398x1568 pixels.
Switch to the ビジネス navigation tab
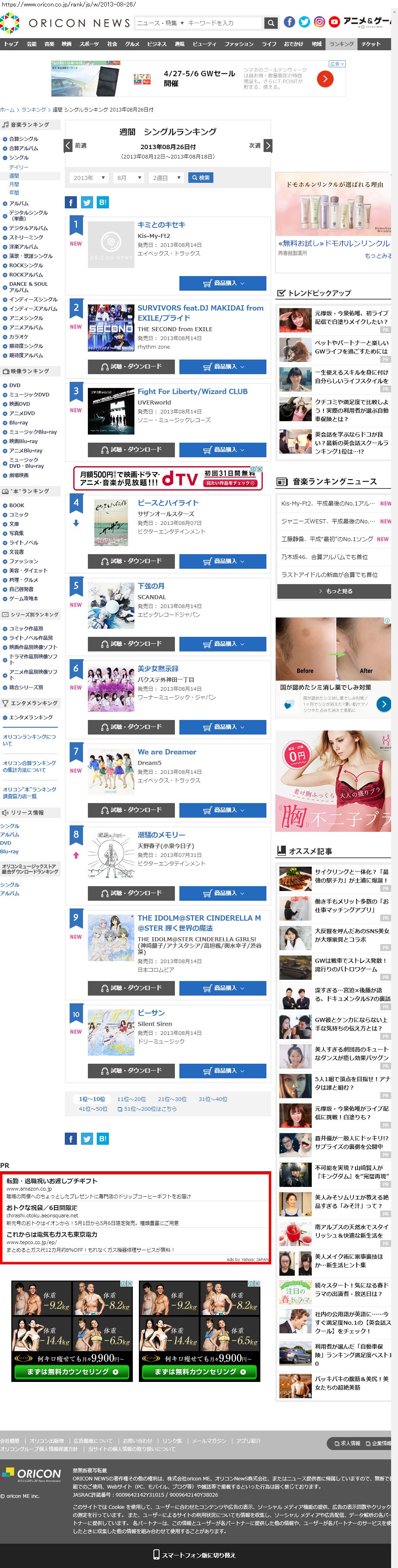pyautogui.click(x=156, y=44)
